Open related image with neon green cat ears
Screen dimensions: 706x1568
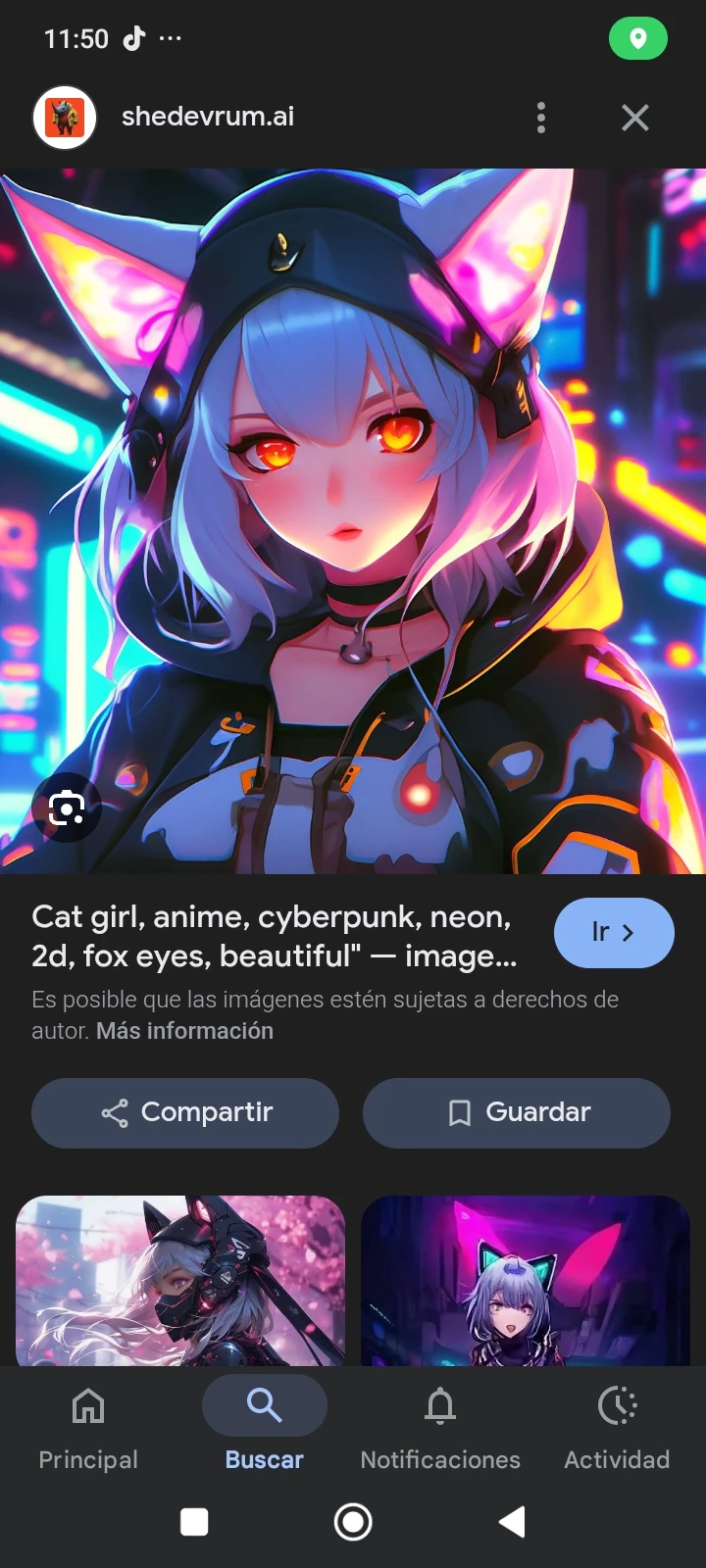point(526,1279)
